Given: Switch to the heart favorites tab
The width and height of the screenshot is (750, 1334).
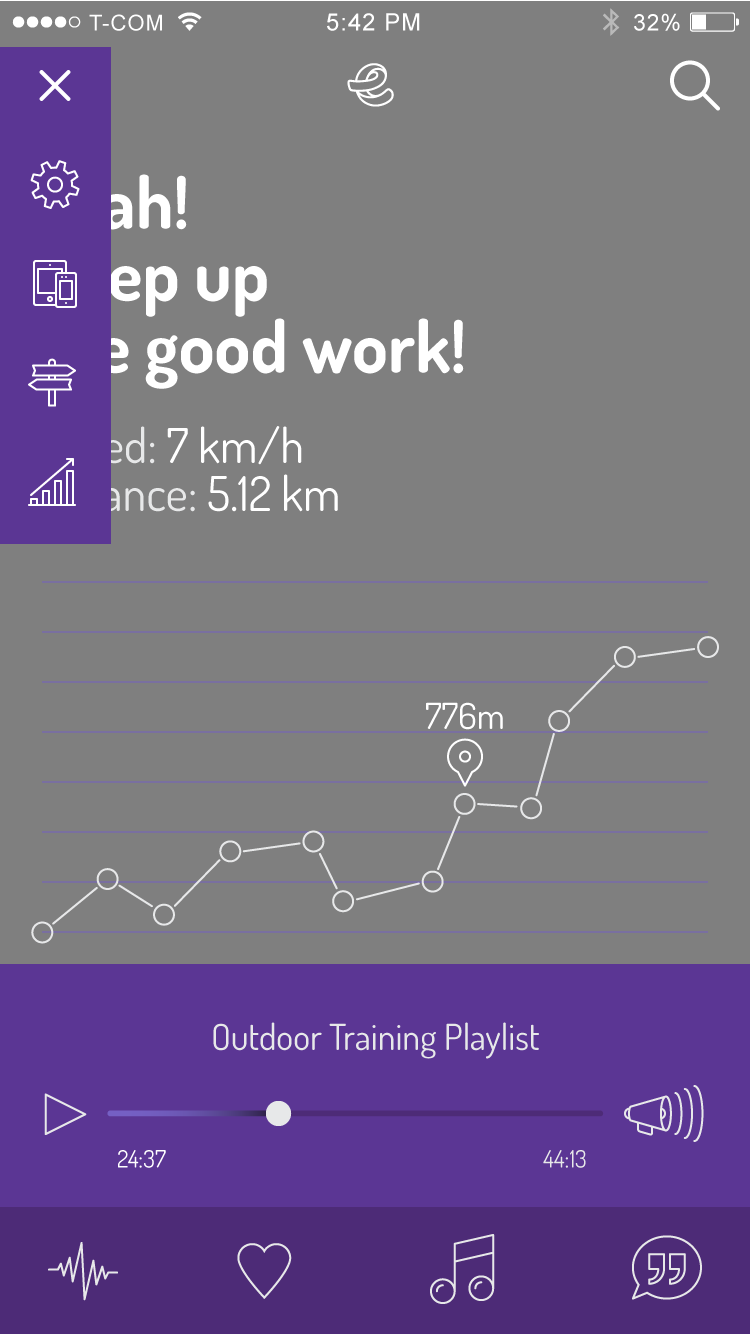Looking at the screenshot, I should (264, 1271).
